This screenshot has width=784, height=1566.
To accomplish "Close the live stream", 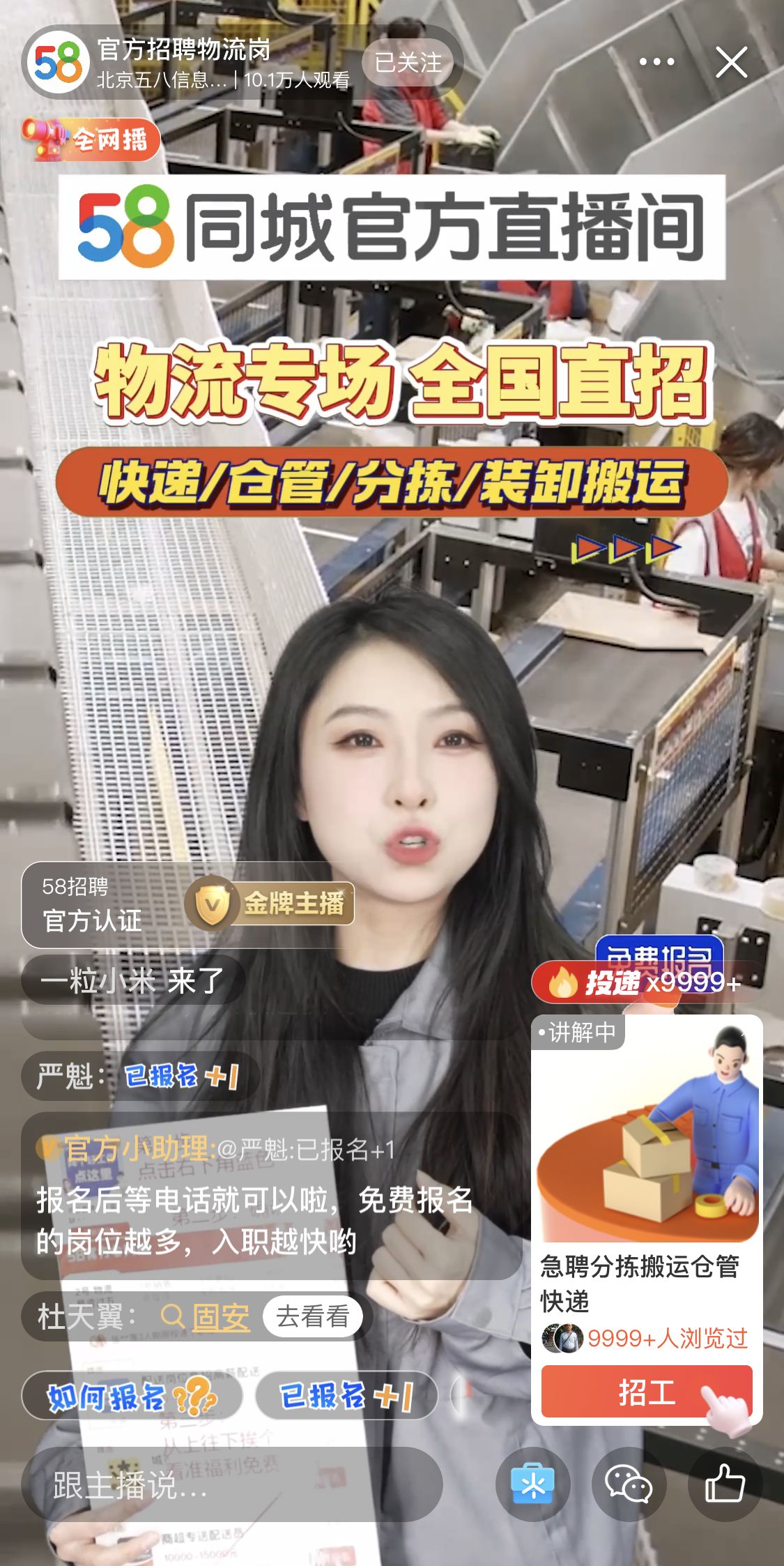I will coord(731,63).
